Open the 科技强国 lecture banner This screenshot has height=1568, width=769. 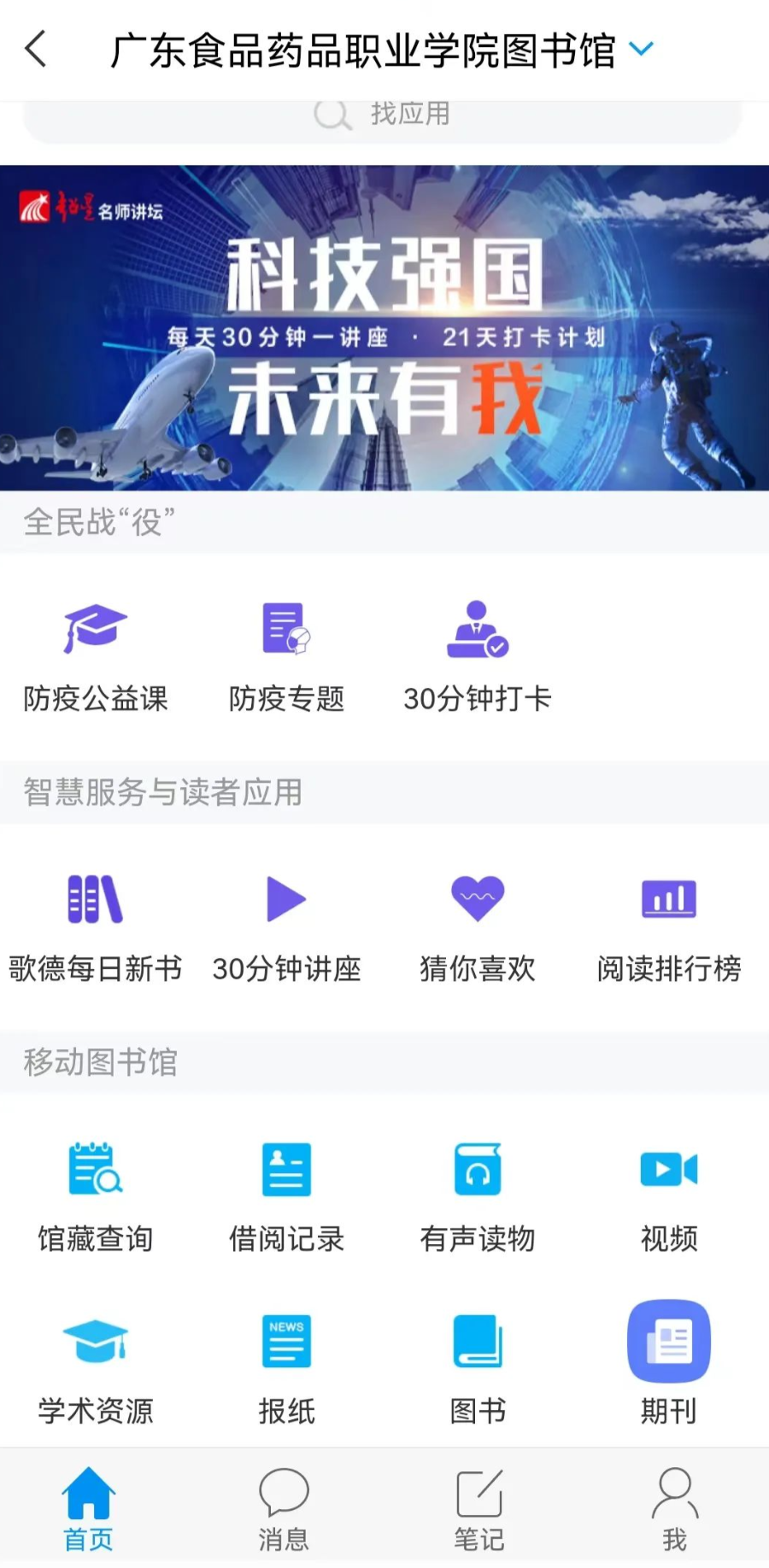coord(384,328)
